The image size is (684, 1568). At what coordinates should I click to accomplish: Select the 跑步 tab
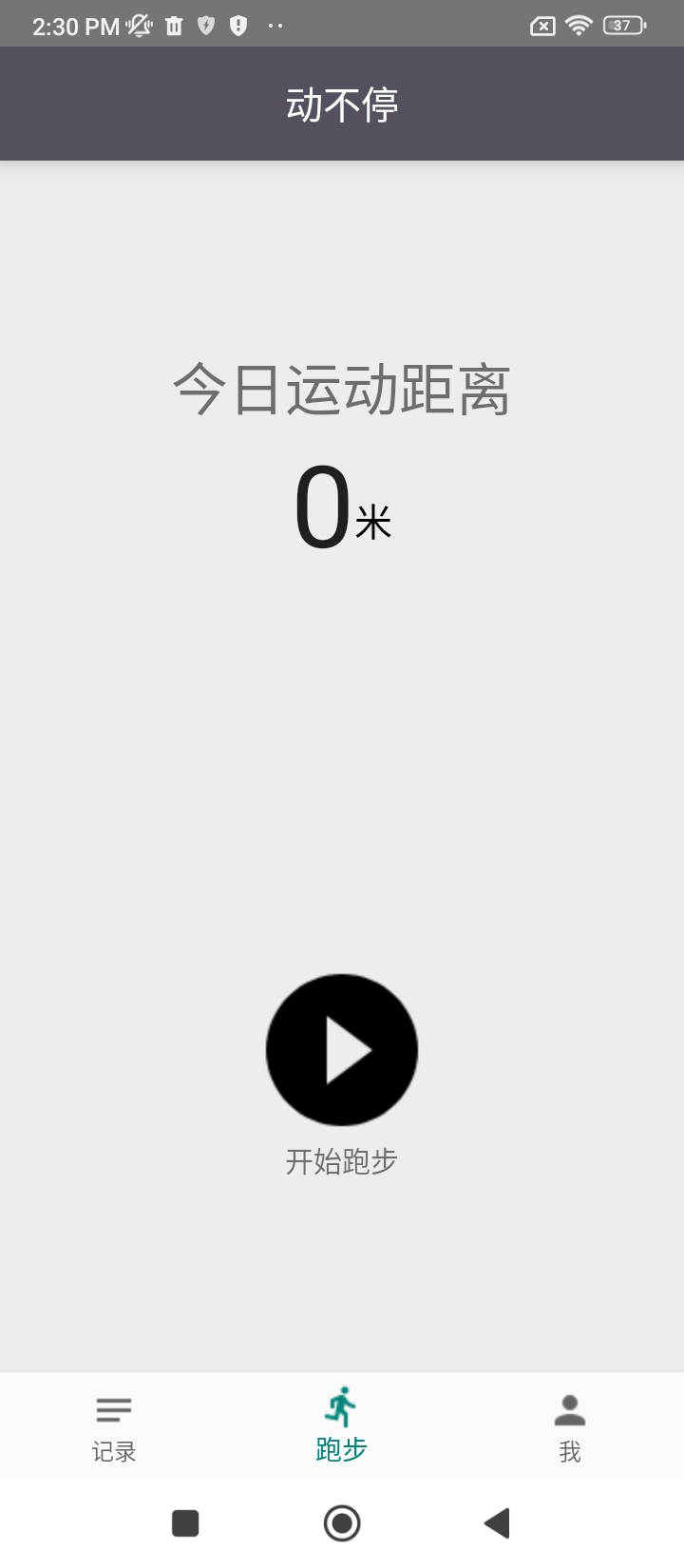click(342, 1424)
